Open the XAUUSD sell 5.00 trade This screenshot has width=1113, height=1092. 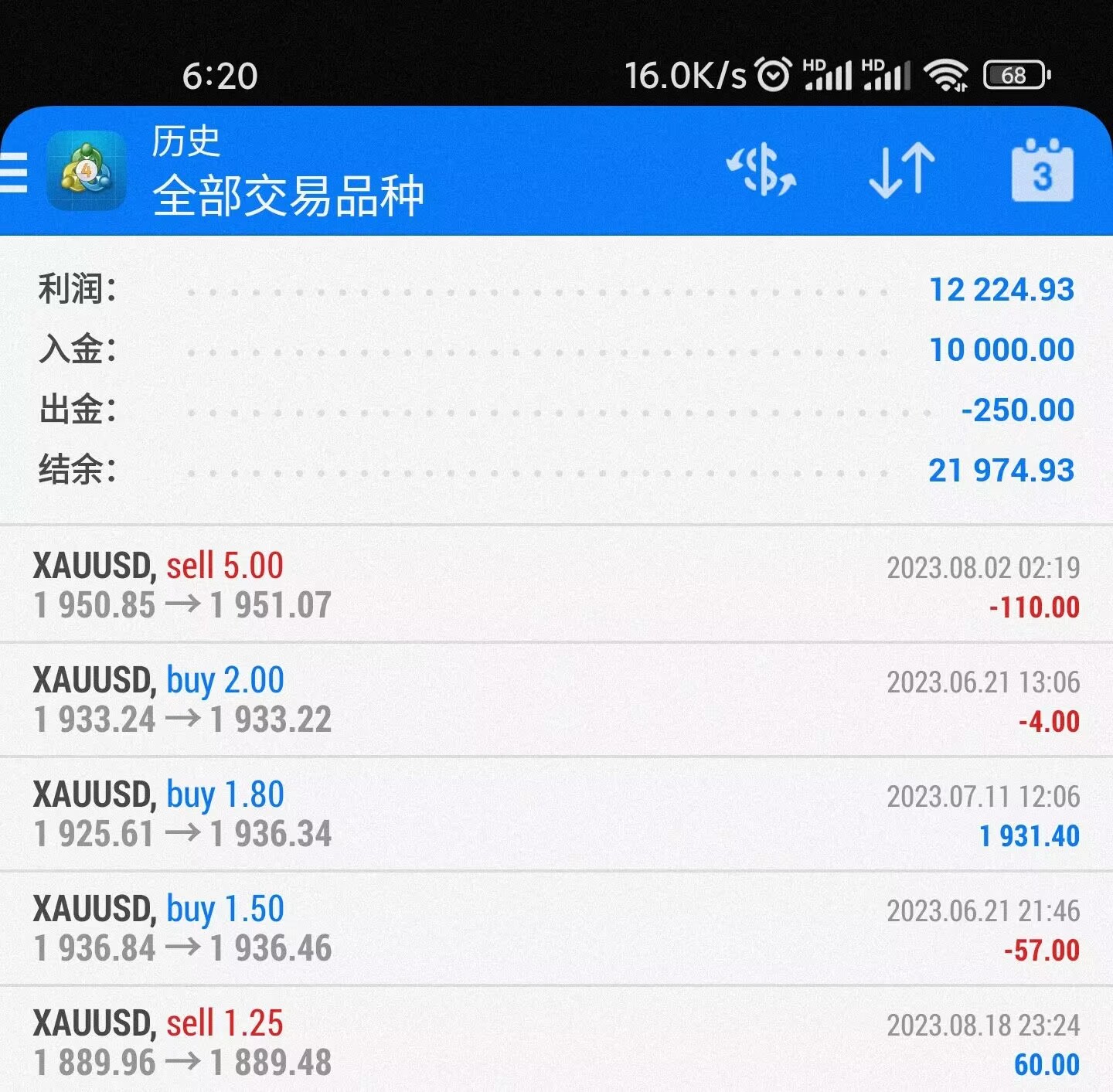click(x=556, y=585)
